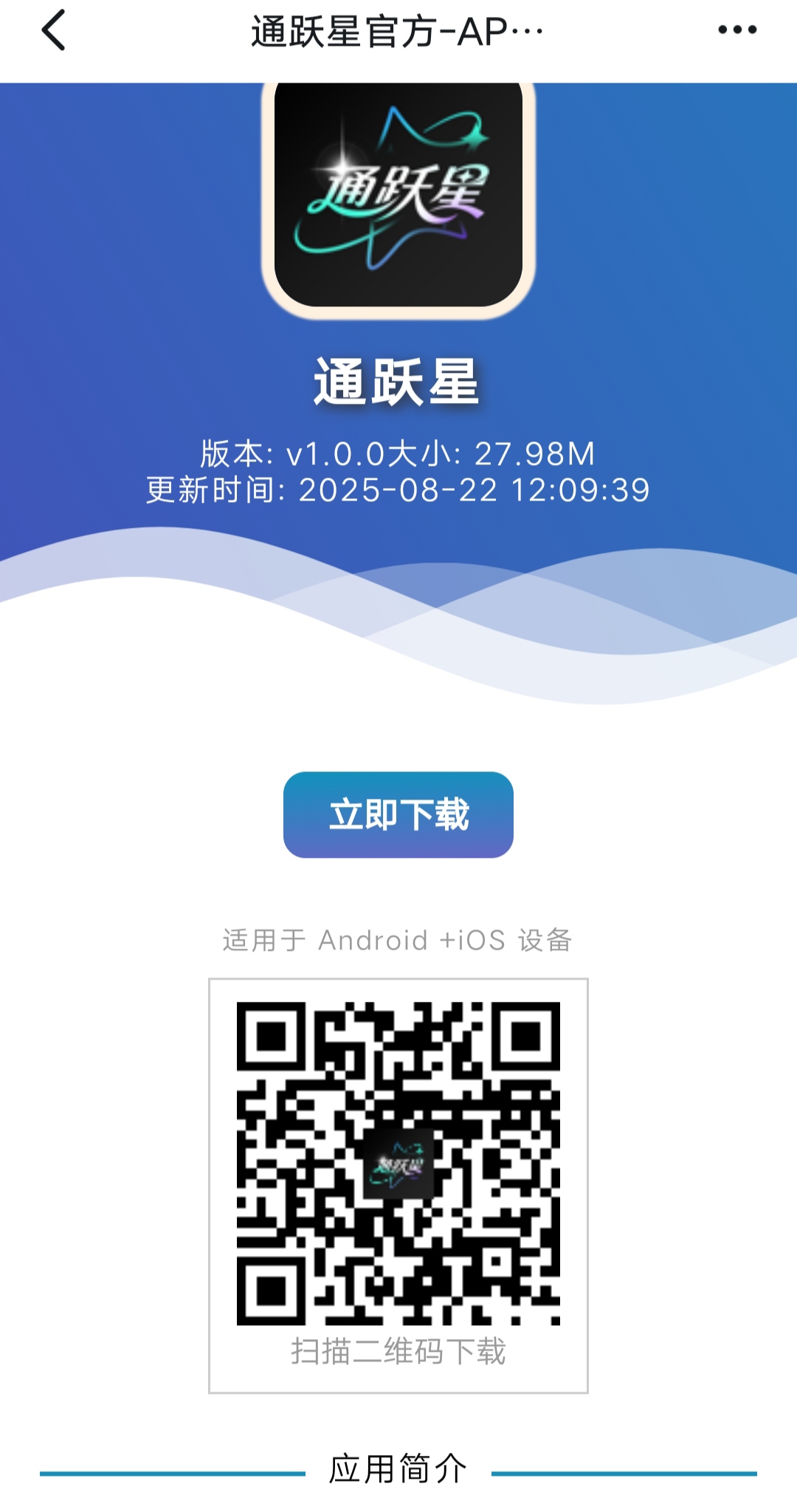Open the three-dot more options menu
This screenshot has width=797, height=1512.
[737, 30]
